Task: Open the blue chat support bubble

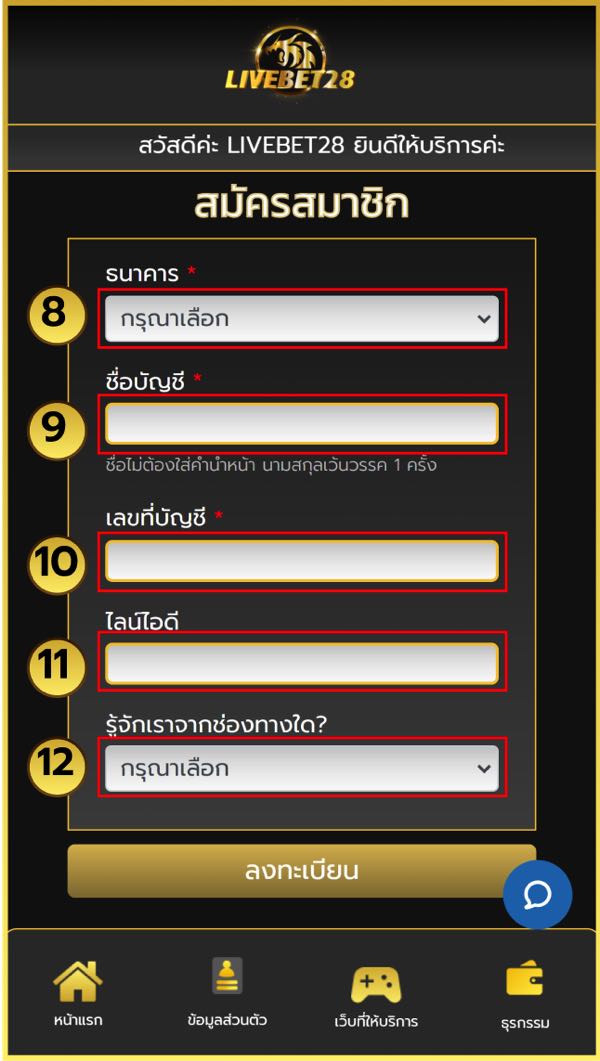Action: [x=538, y=895]
